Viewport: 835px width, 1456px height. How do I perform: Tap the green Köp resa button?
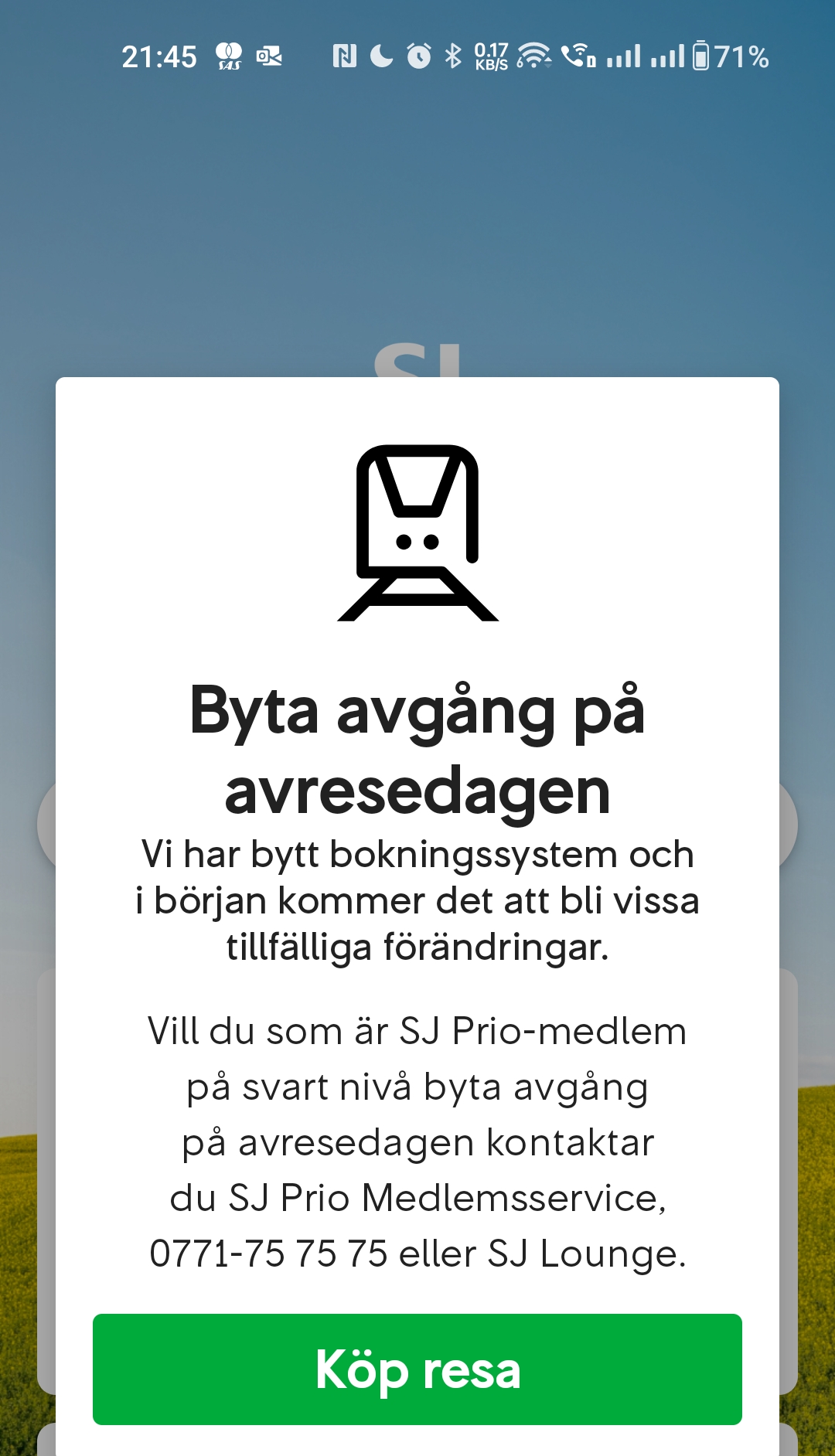pyautogui.click(x=417, y=1369)
